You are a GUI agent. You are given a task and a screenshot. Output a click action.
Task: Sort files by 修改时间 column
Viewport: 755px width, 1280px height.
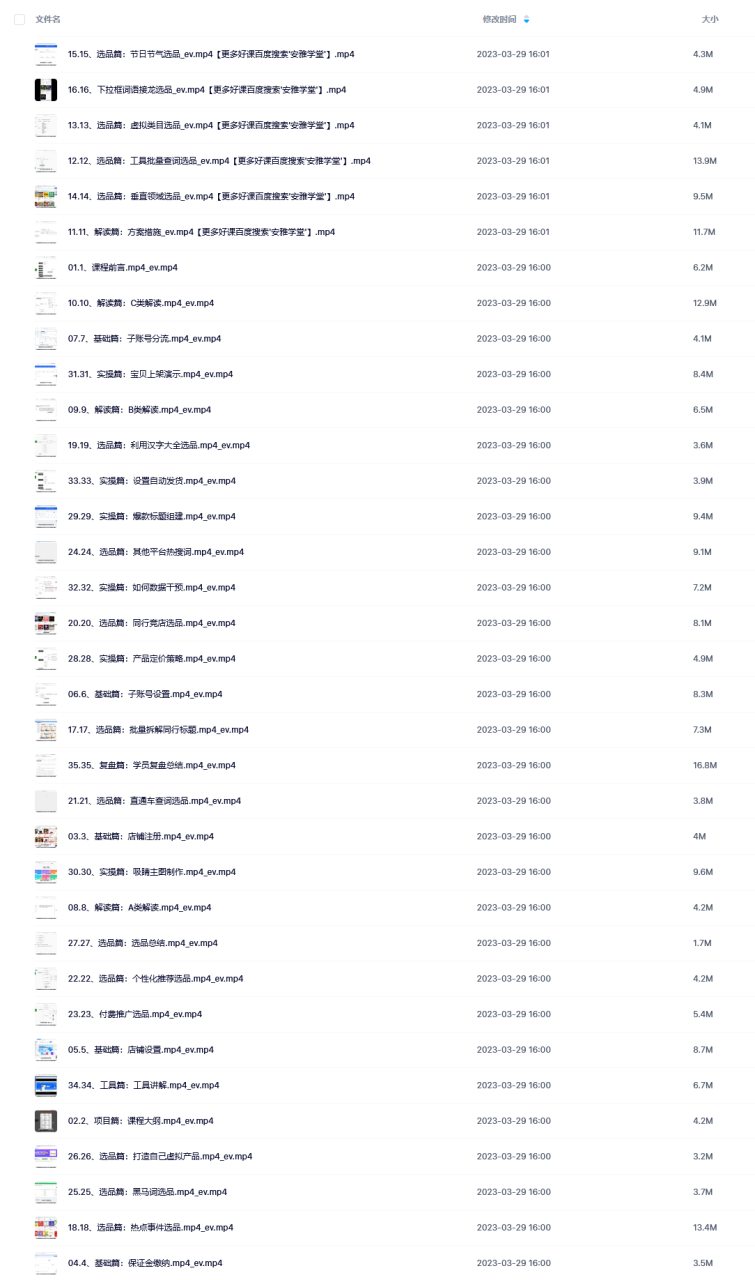point(500,19)
